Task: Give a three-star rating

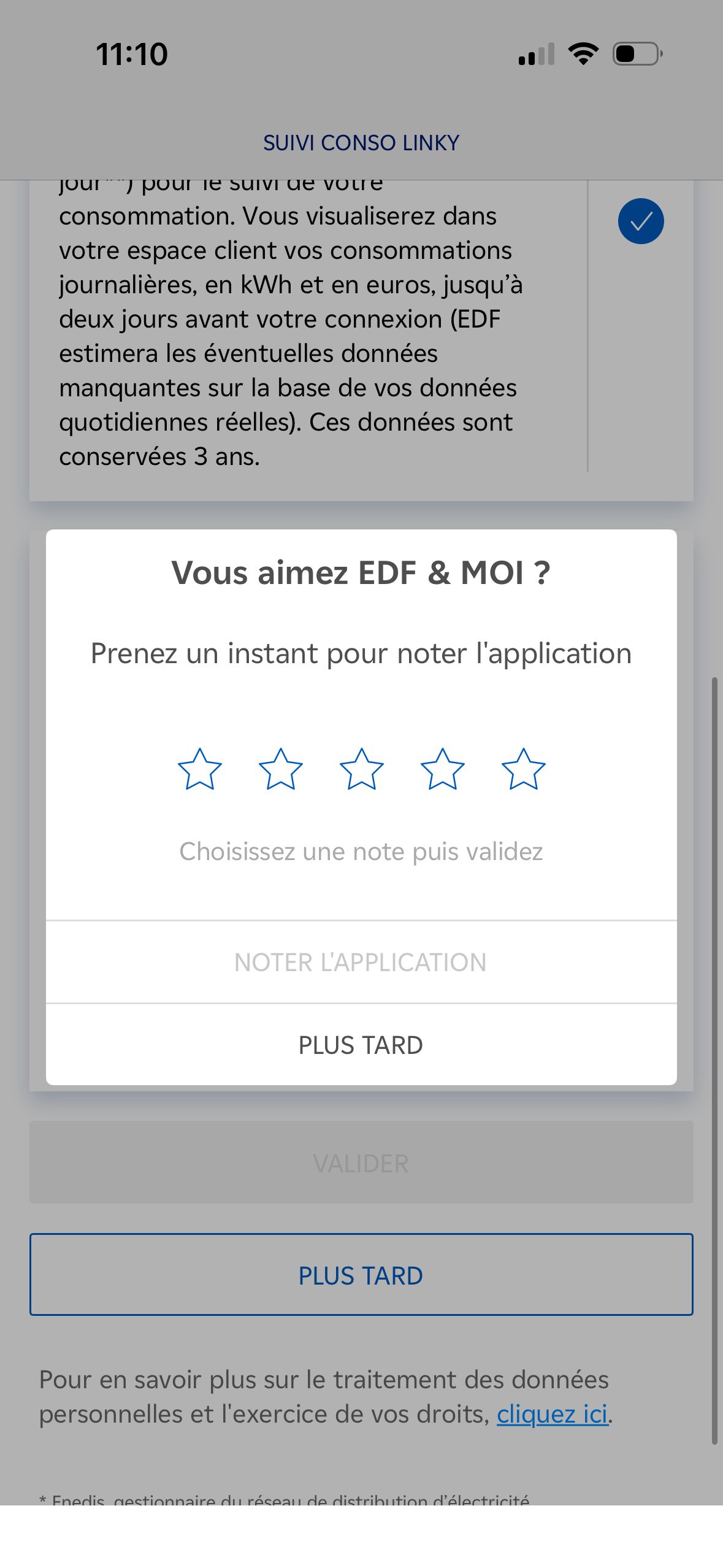Action: tap(361, 769)
